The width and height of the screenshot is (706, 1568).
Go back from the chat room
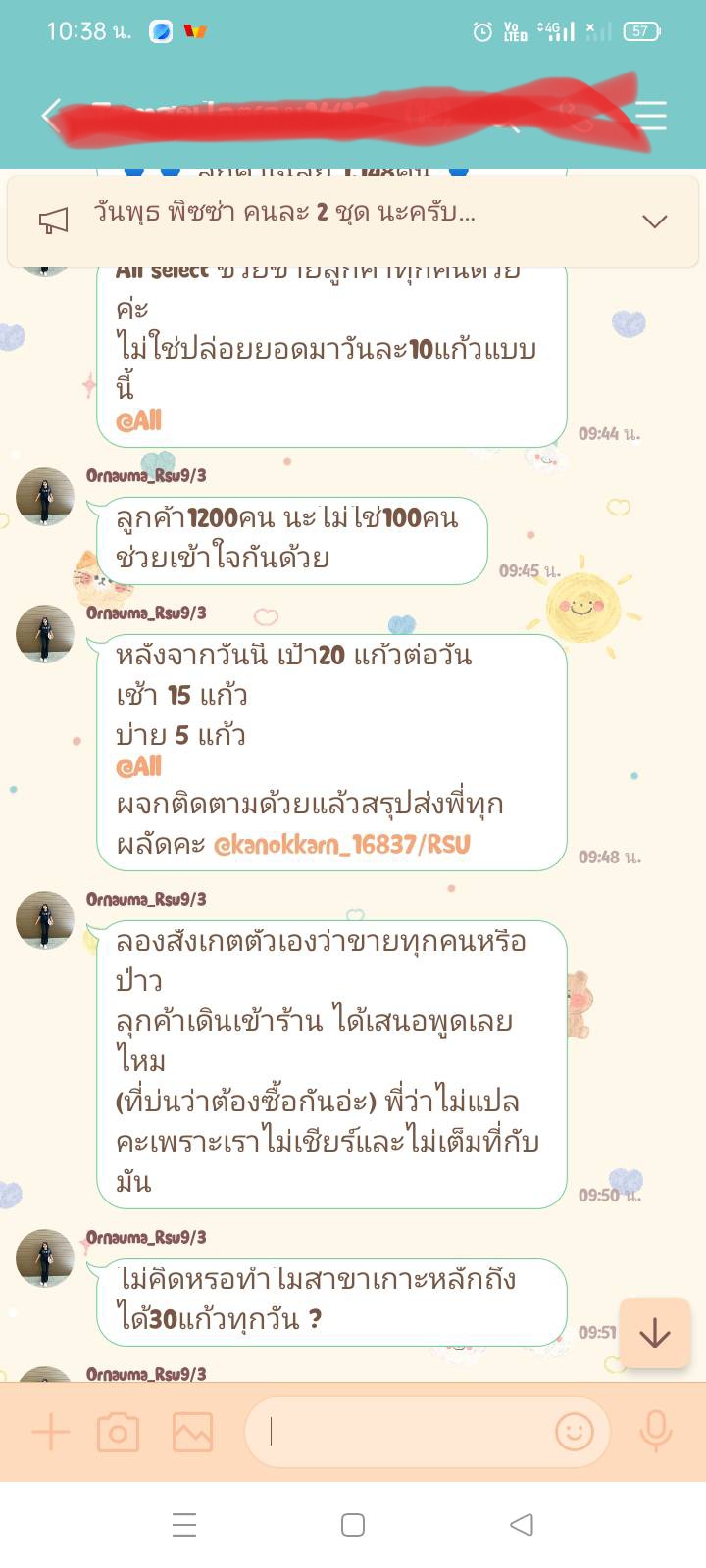[51, 116]
